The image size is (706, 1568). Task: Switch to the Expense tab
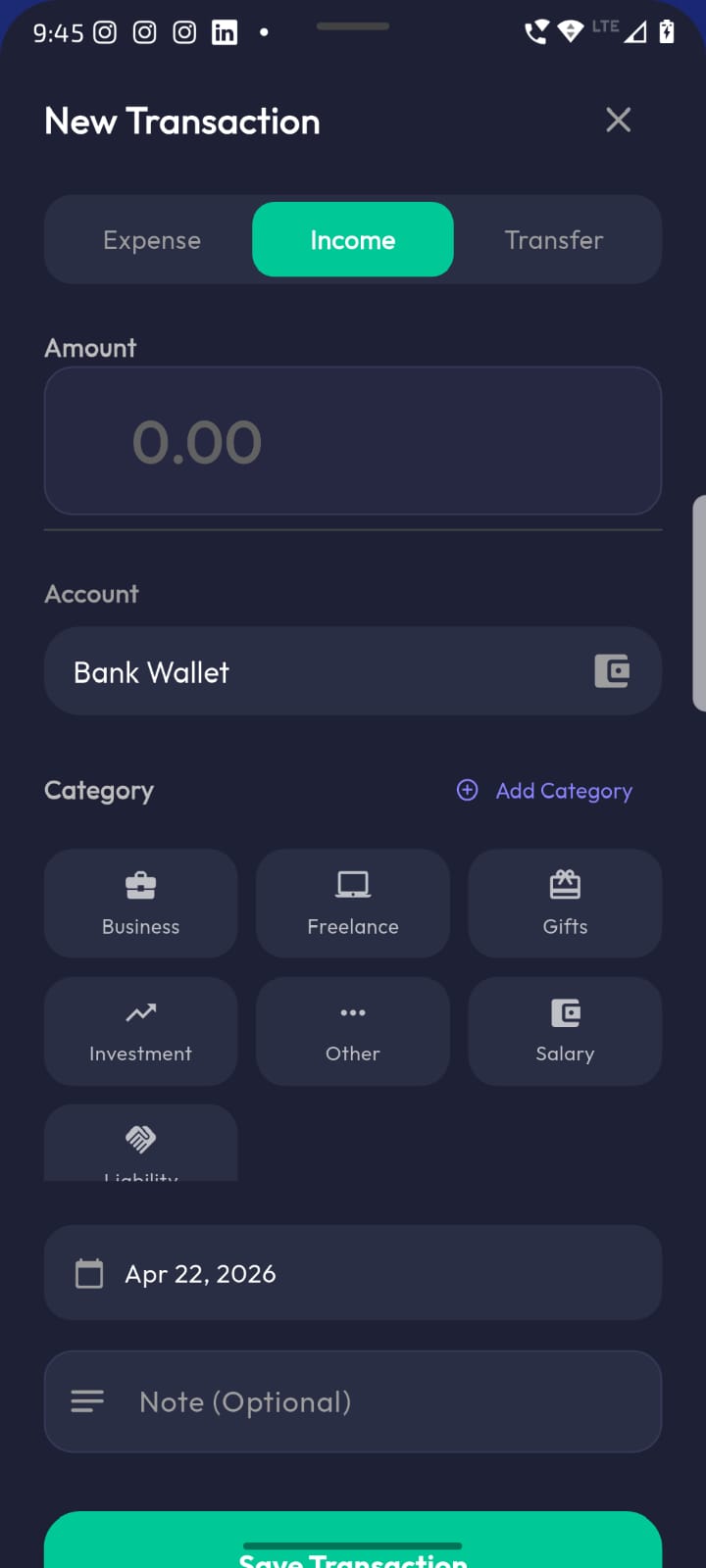[151, 239]
